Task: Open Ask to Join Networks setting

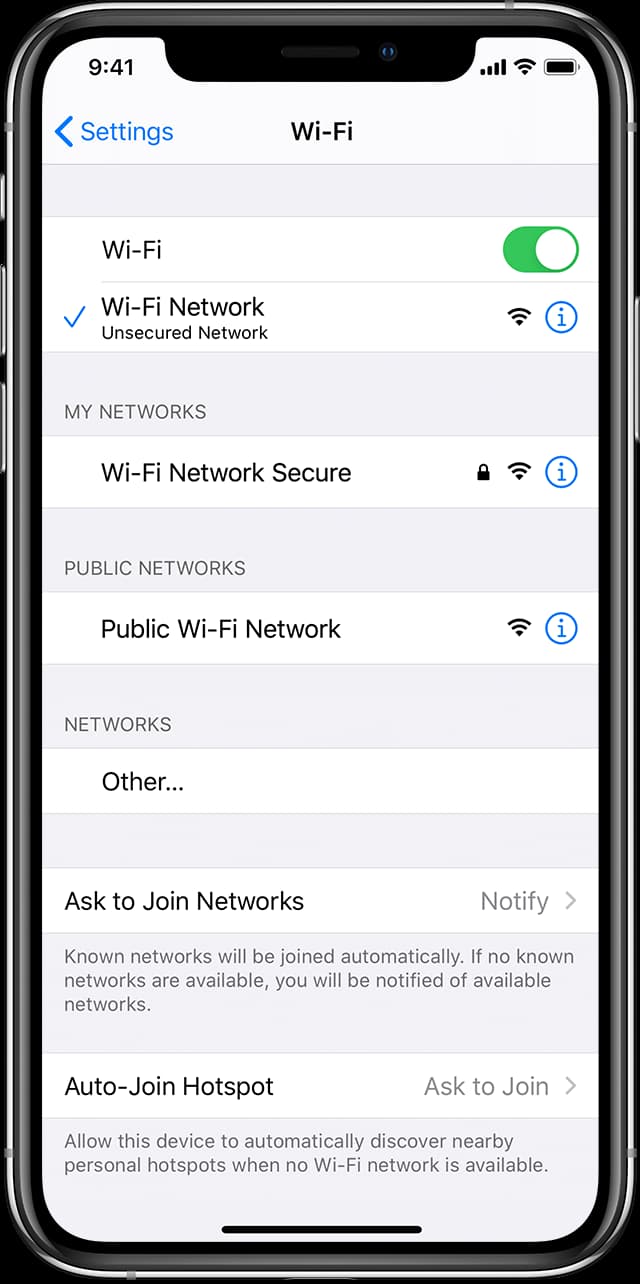Action: coord(320,901)
